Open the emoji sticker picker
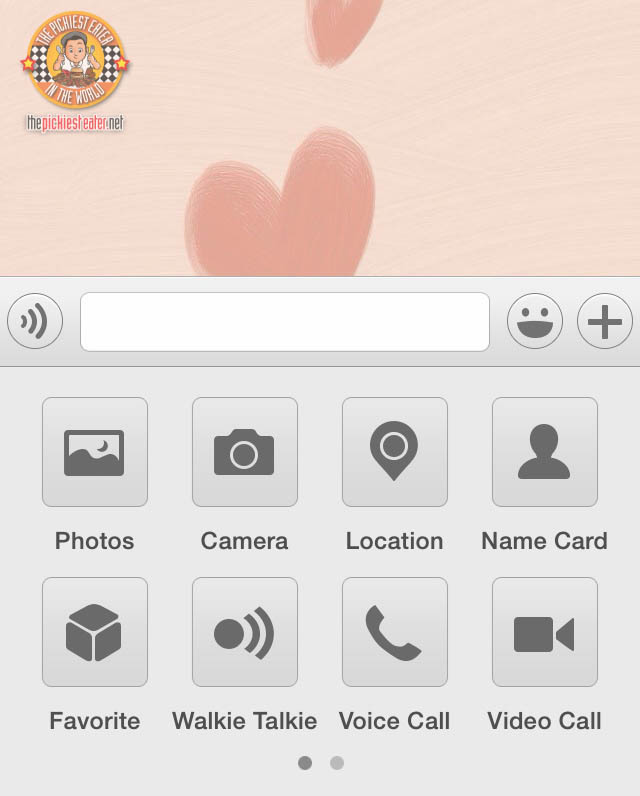 click(535, 322)
